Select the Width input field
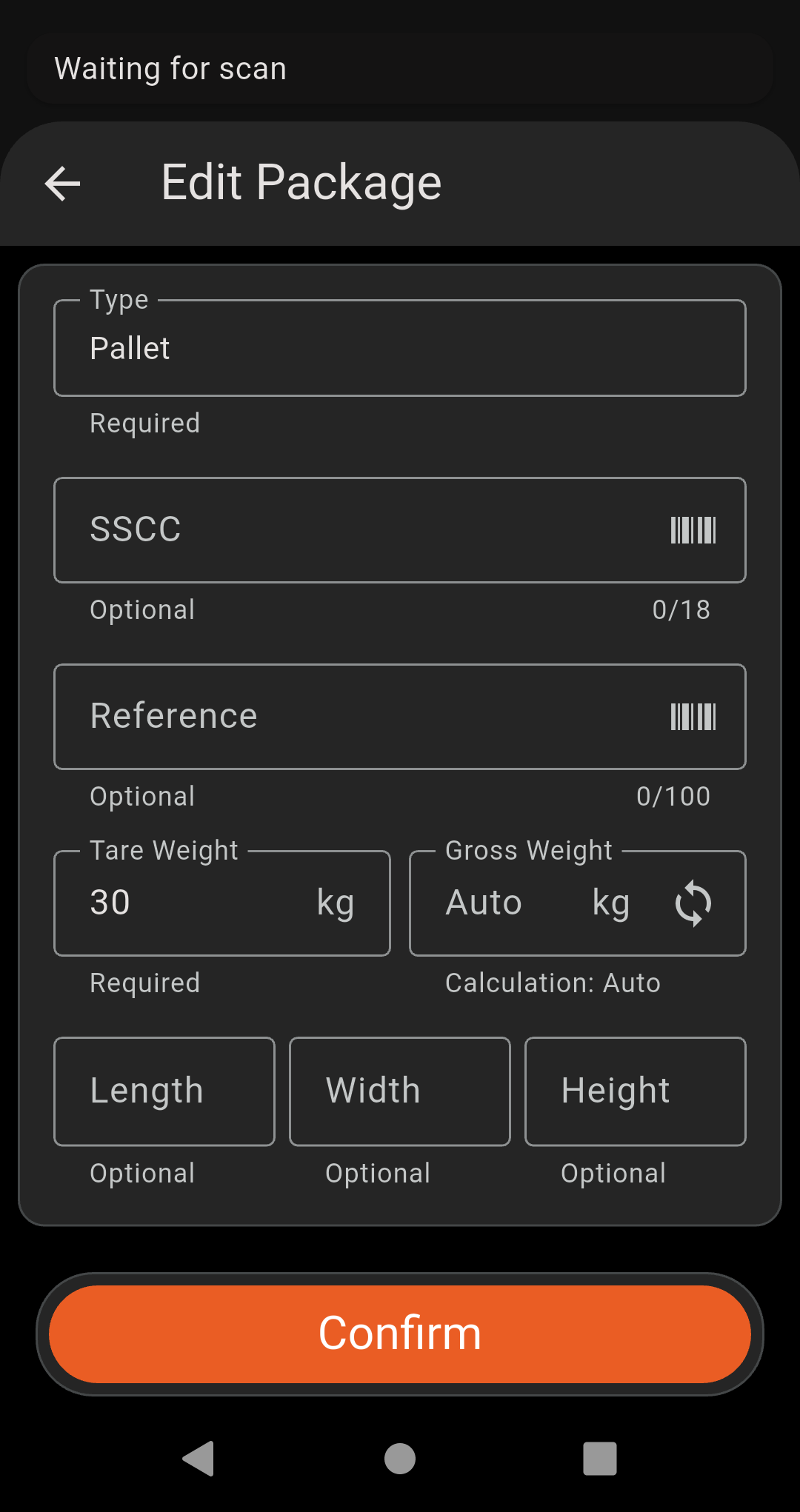800x1512 pixels. tap(400, 1091)
